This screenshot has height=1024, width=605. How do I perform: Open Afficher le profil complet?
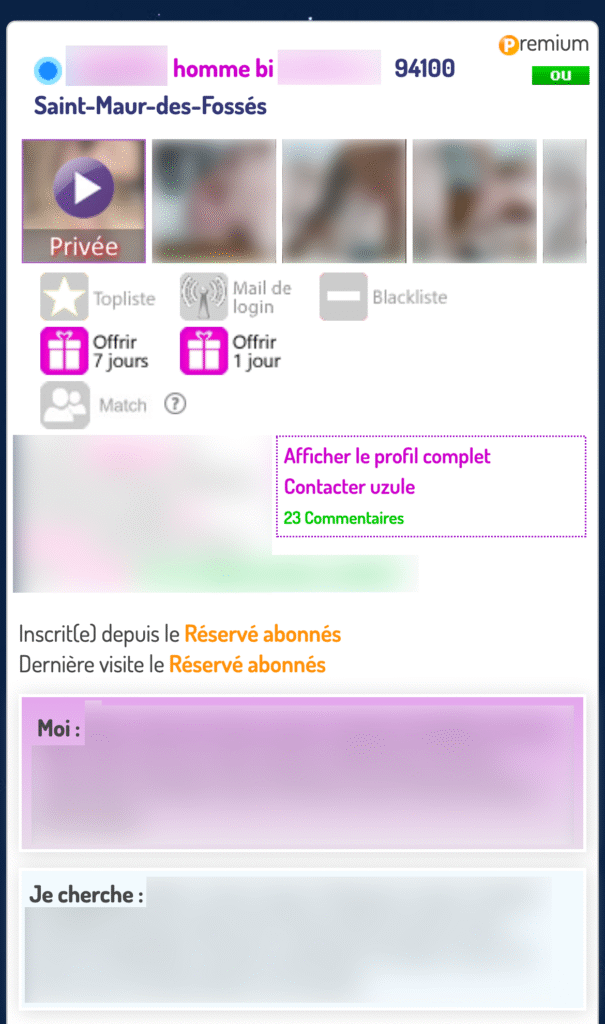coord(387,456)
